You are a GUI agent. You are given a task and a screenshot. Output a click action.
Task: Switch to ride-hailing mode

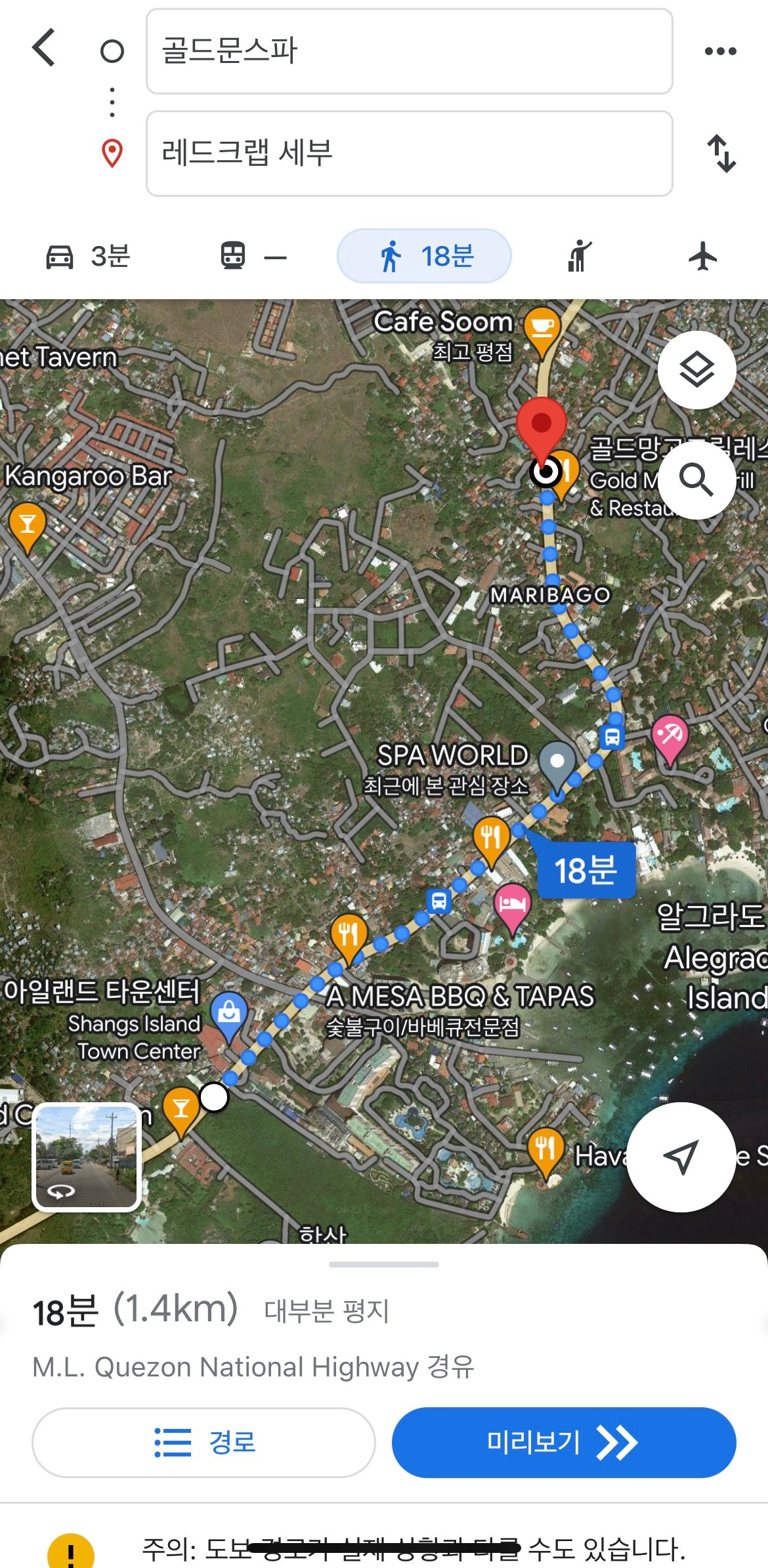[x=579, y=256]
